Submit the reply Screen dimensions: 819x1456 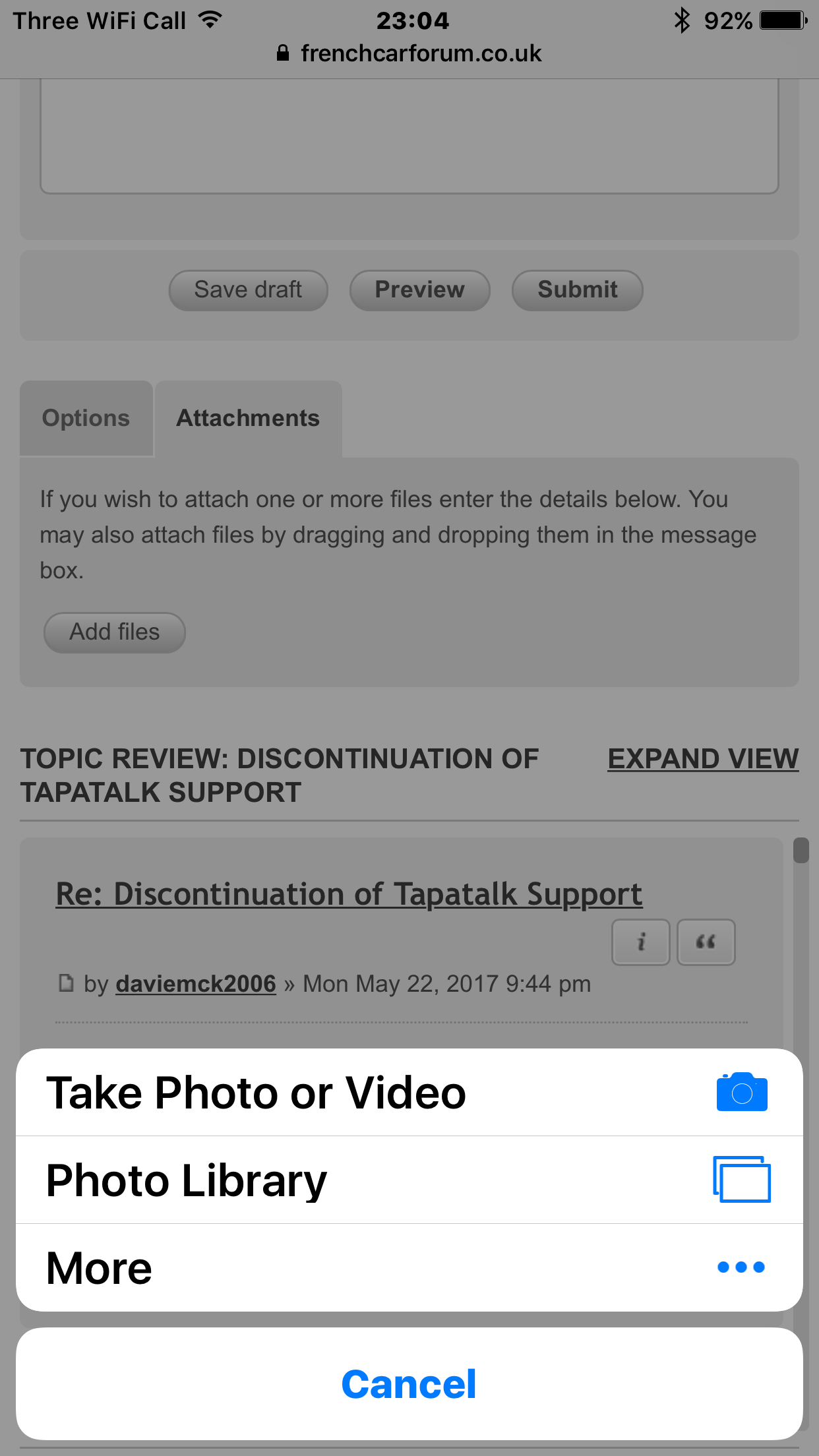[x=577, y=290]
